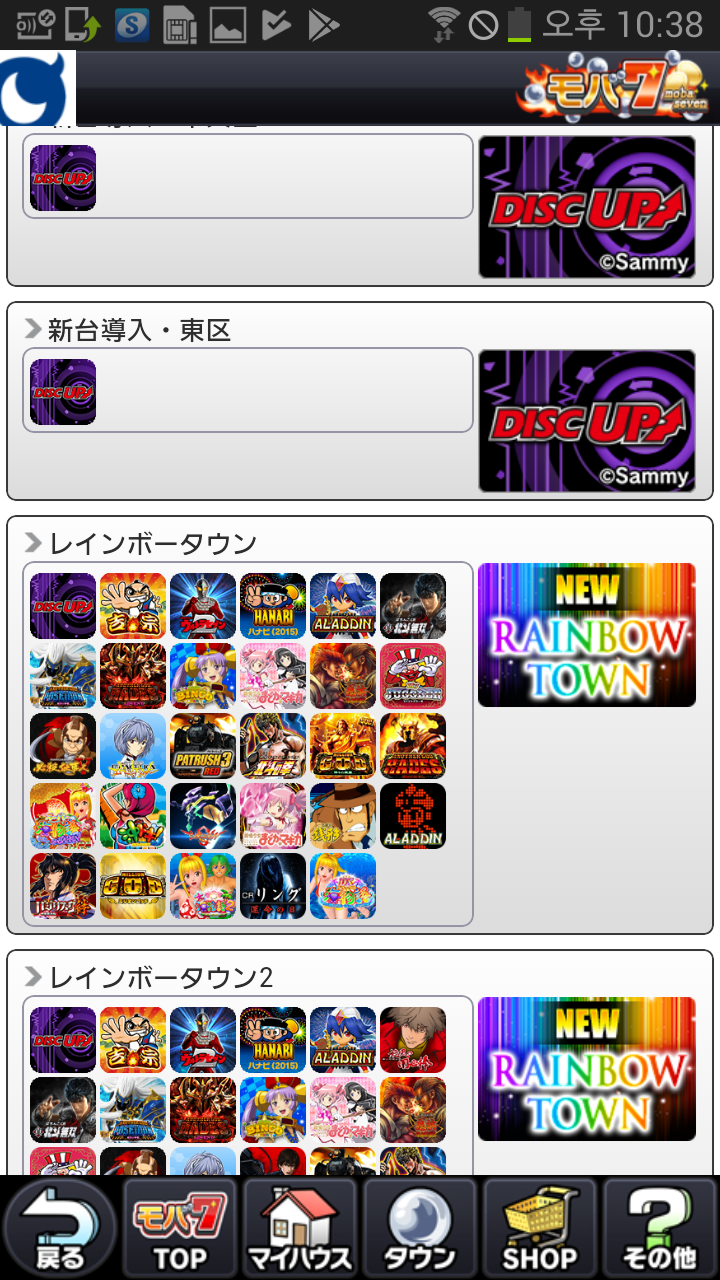Open the レインボータウン Rainbow Town banner
This screenshot has height=1280, width=720.
tap(587, 635)
